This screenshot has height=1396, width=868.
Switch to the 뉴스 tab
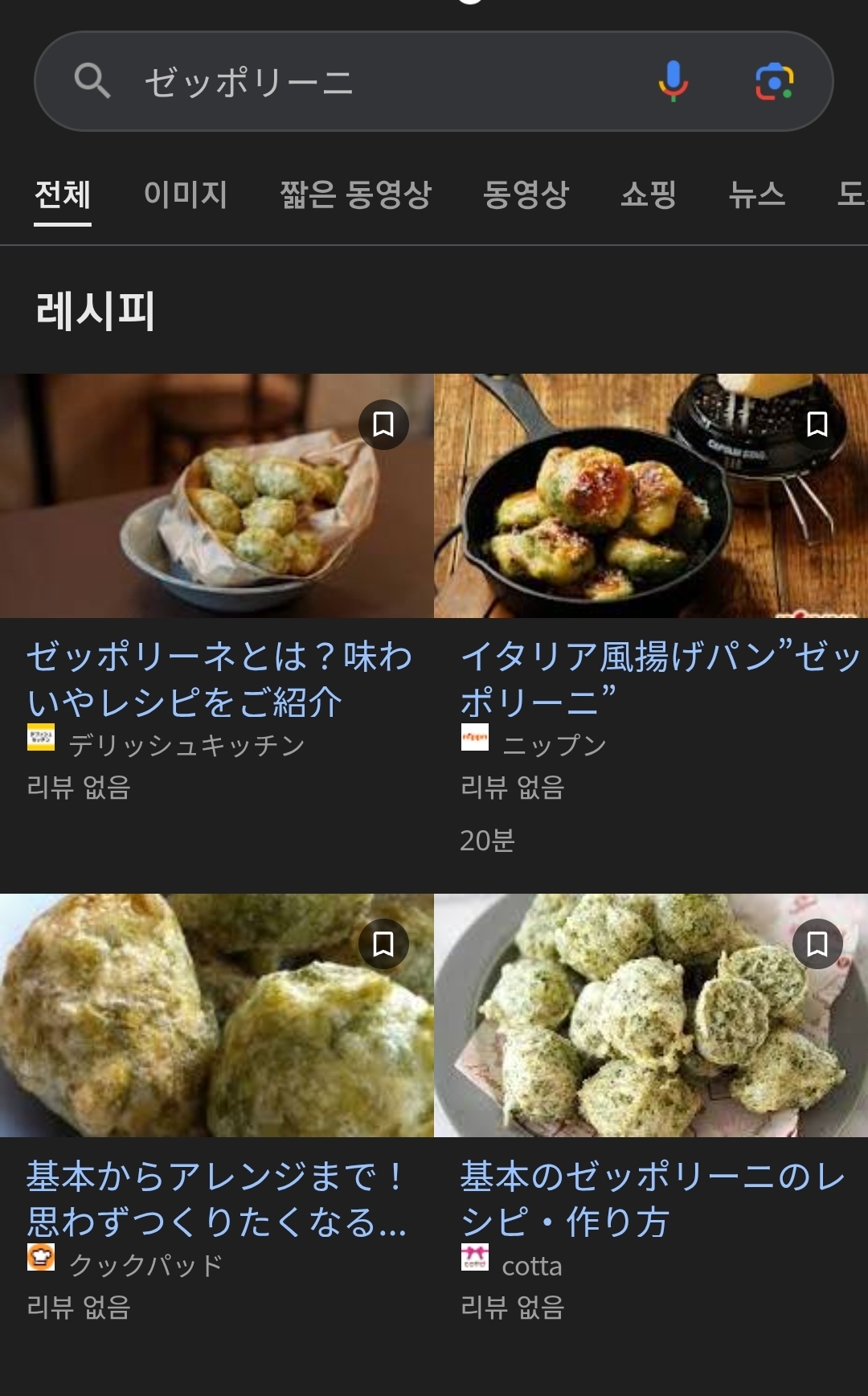[756, 194]
